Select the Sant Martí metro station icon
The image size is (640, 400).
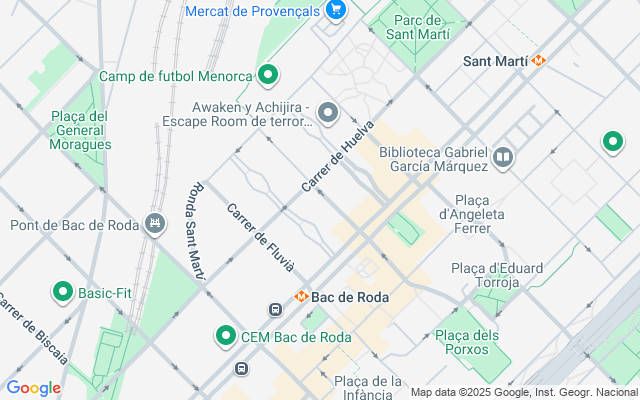click(539, 61)
